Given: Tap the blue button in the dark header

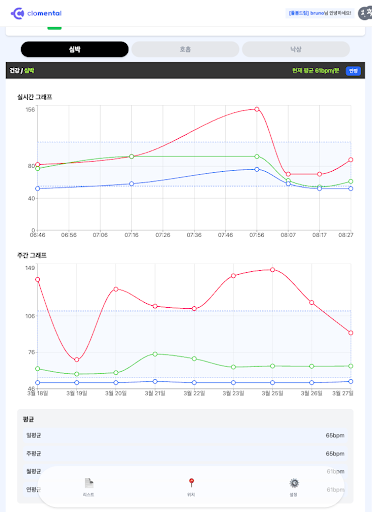Looking at the screenshot, I should [353, 71].
